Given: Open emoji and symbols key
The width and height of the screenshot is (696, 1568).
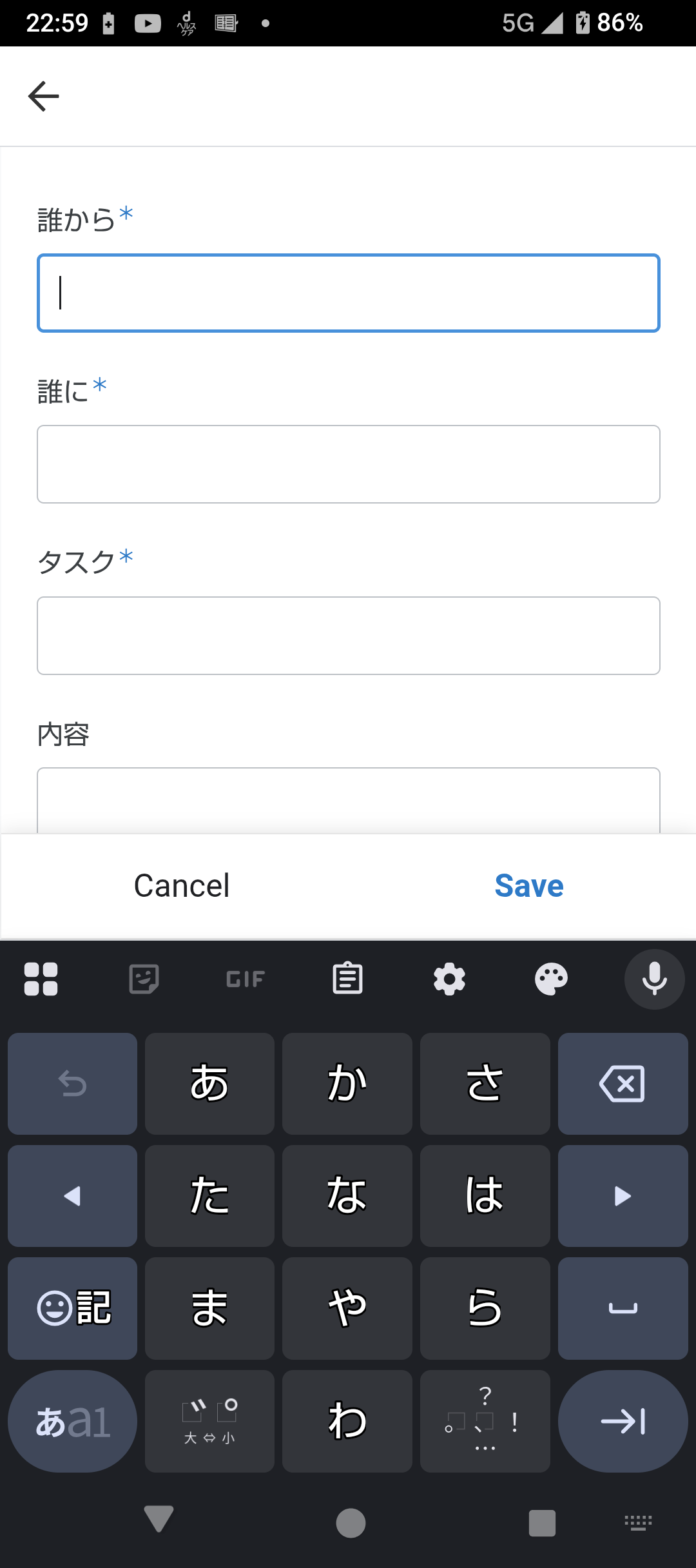Looking at the screenshot, I should click(x=72, y=1308).
